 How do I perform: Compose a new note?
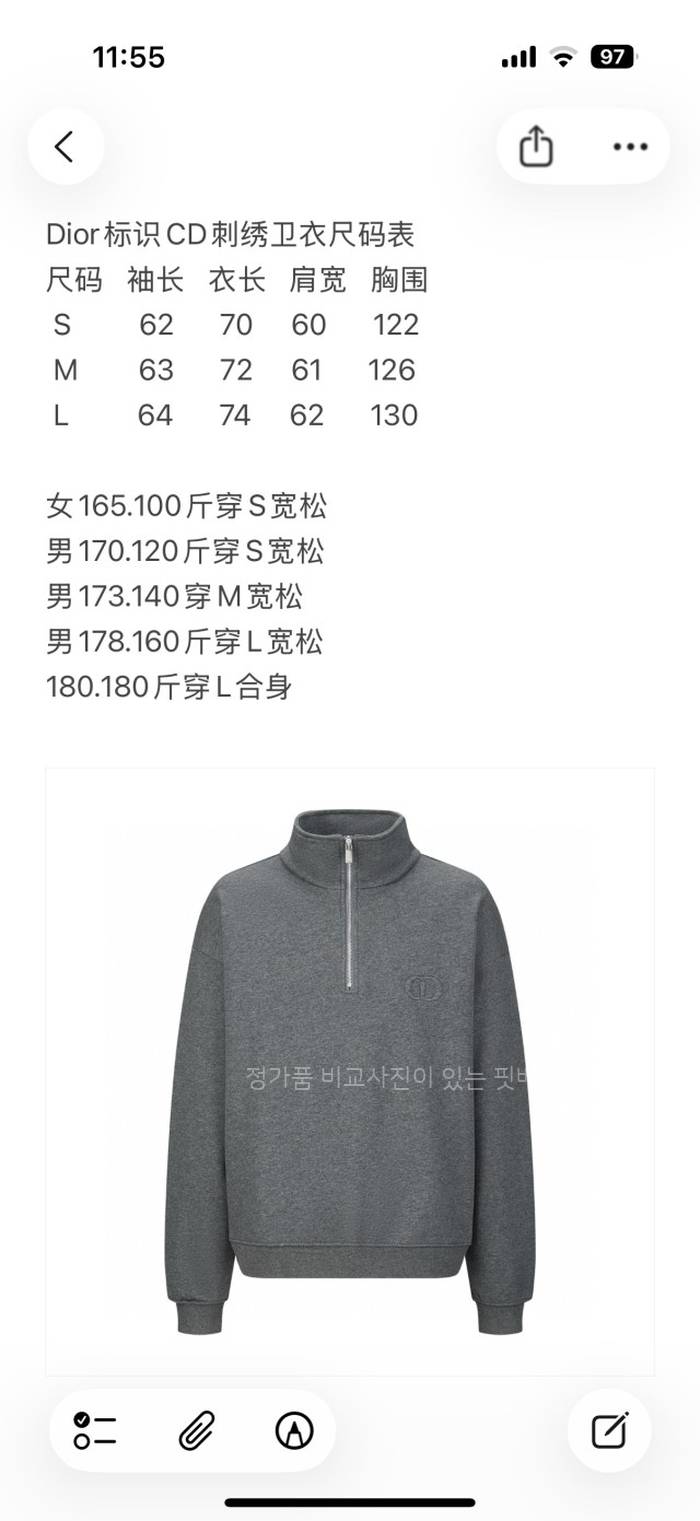609,1431
